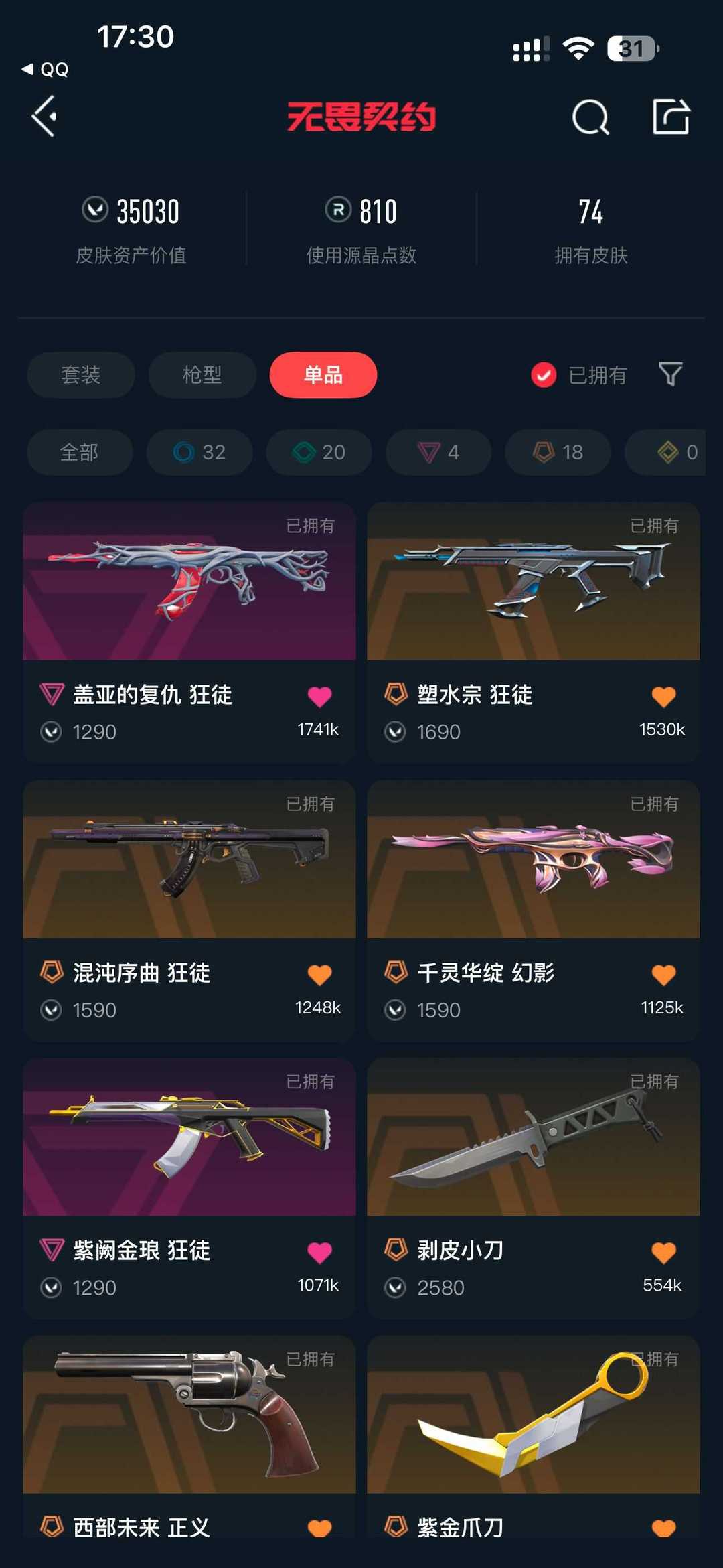Go back using the top-left arrow
The width and height of the screenshot is (723, 1568).
[44, 117]
